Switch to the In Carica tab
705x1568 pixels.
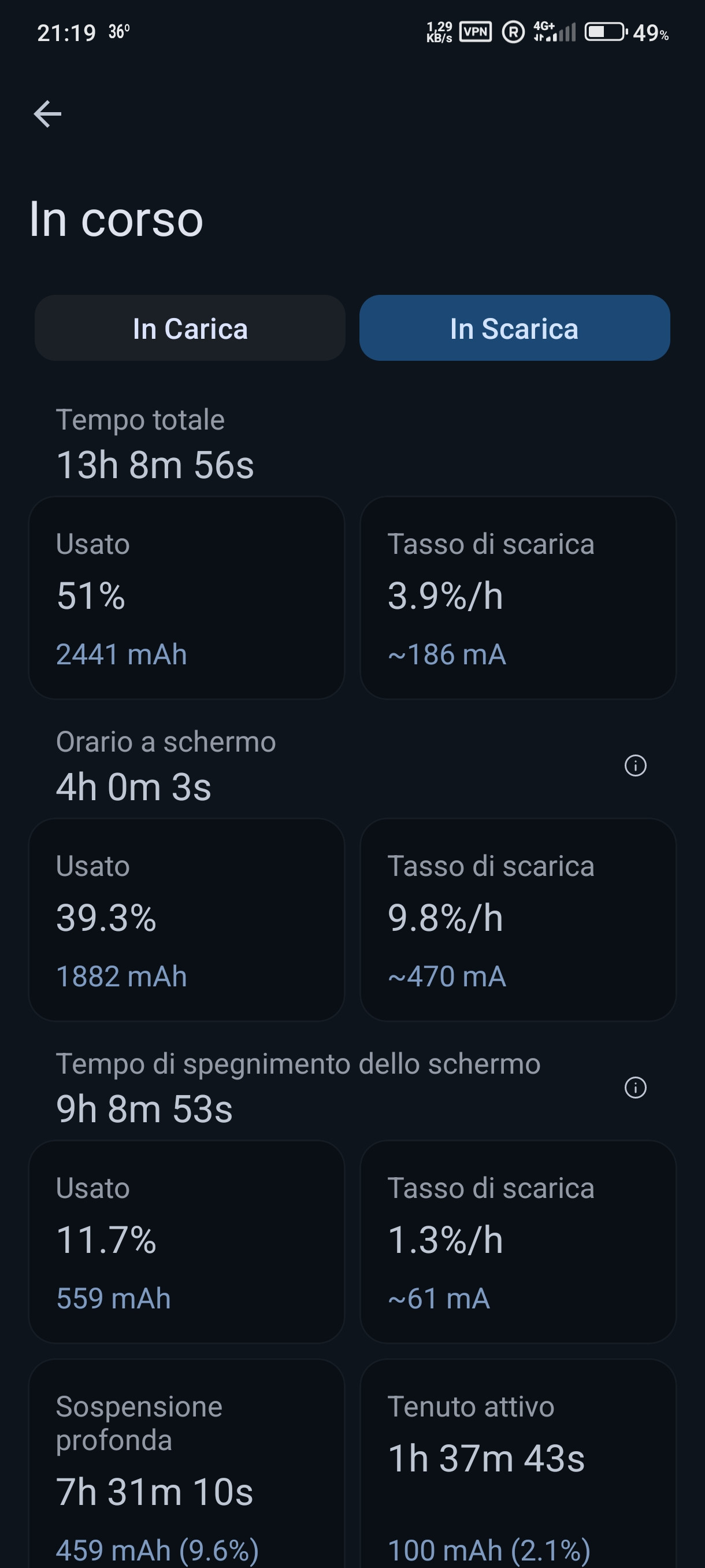coord(190,329)
